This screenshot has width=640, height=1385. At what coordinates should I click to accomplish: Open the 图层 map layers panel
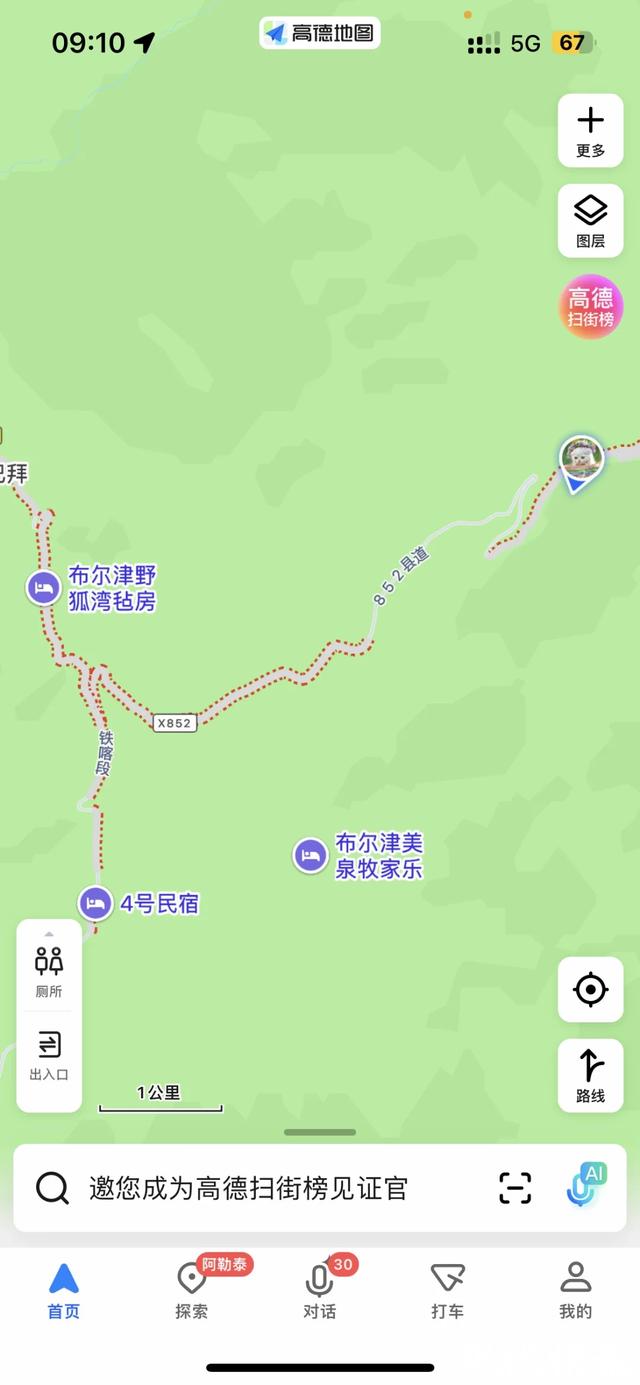coord(590,221)
